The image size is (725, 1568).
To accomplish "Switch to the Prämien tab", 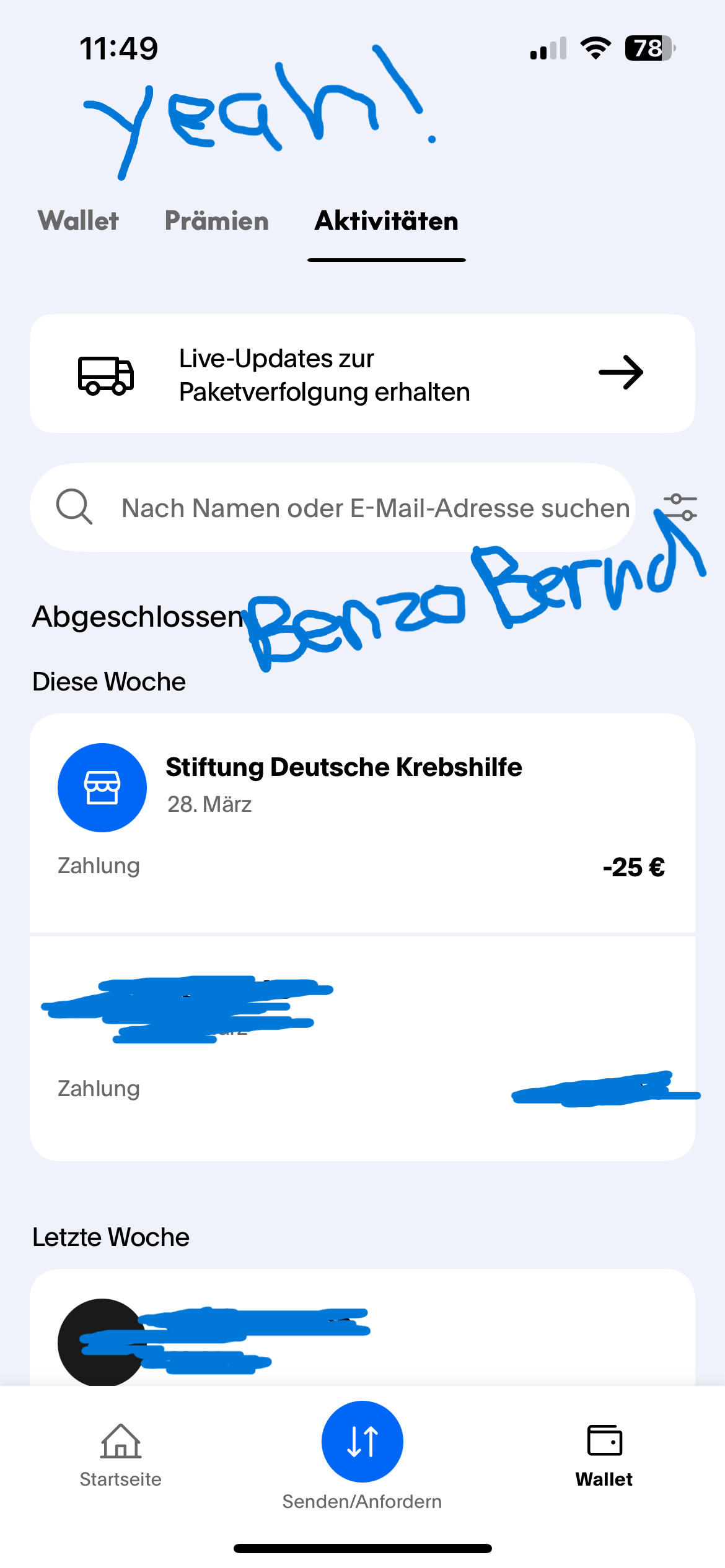I will click(x=216, y=221).
